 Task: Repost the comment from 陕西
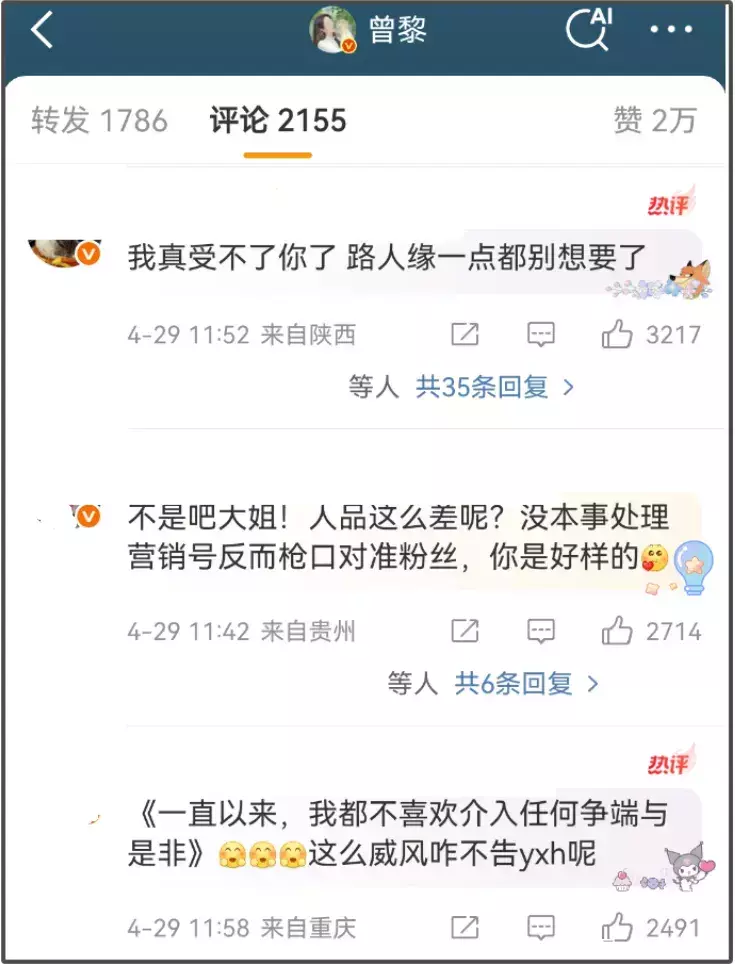[465, 335]
